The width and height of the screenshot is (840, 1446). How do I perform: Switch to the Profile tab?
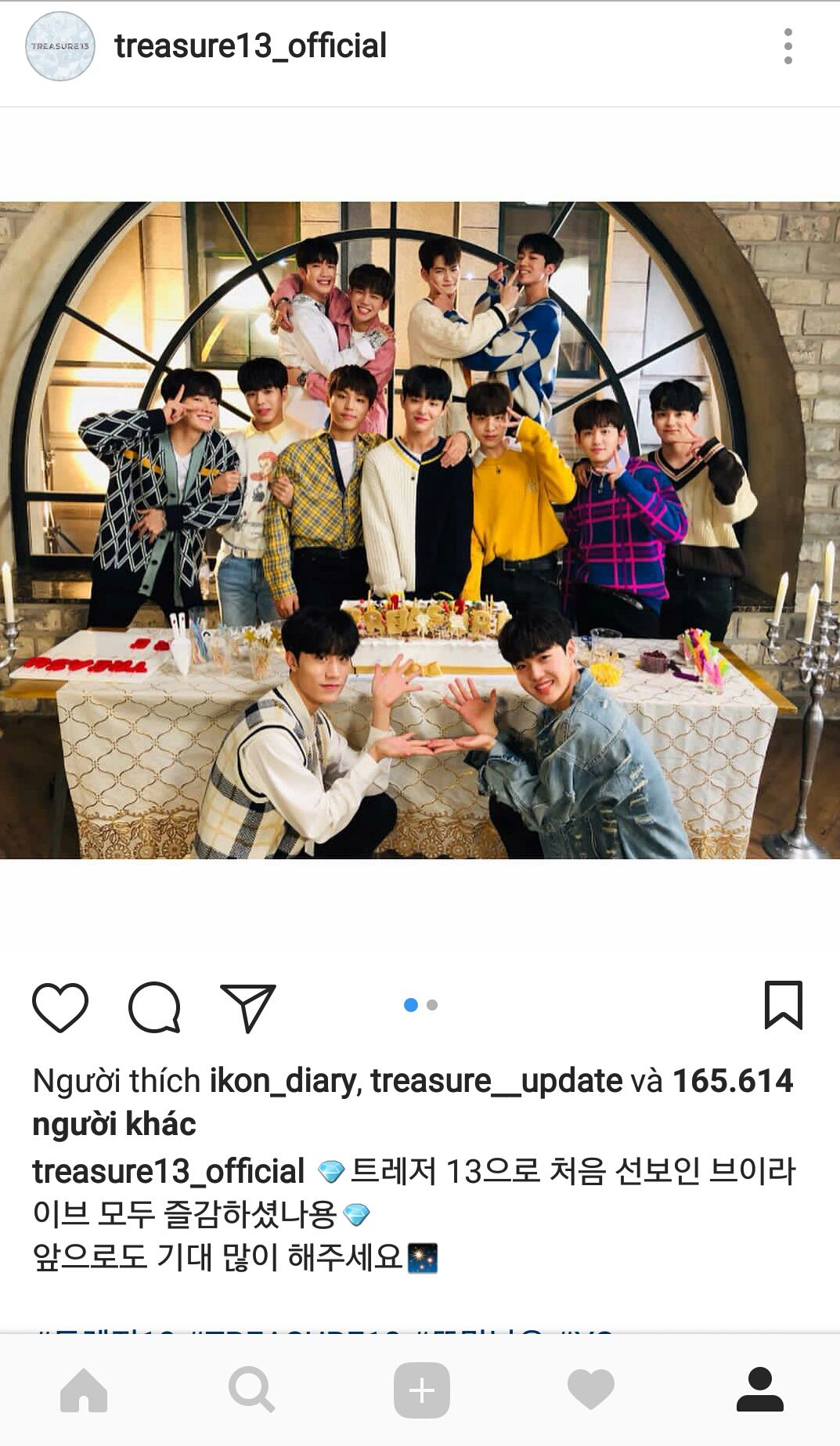[x=759, y=1390]
